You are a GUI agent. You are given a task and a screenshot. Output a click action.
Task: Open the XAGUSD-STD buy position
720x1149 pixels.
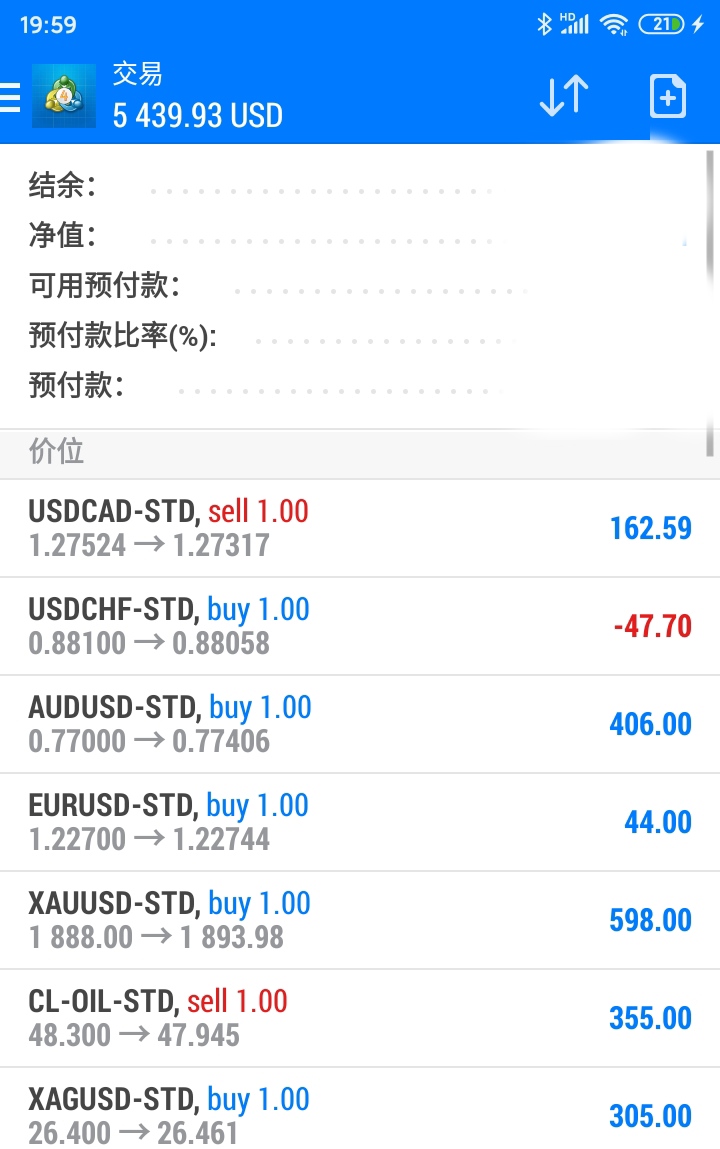point(360,1109)
